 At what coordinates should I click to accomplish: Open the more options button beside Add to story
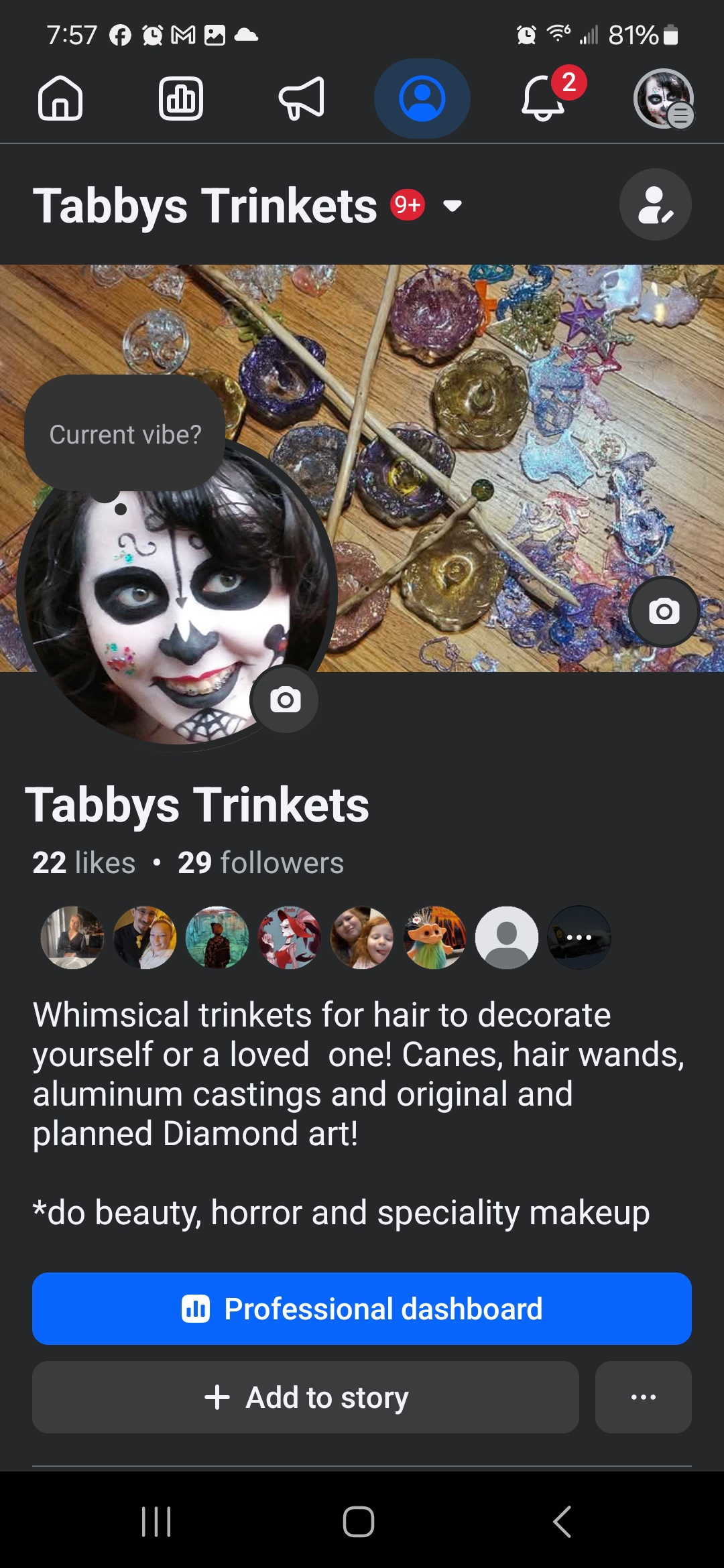(643, 1397)
